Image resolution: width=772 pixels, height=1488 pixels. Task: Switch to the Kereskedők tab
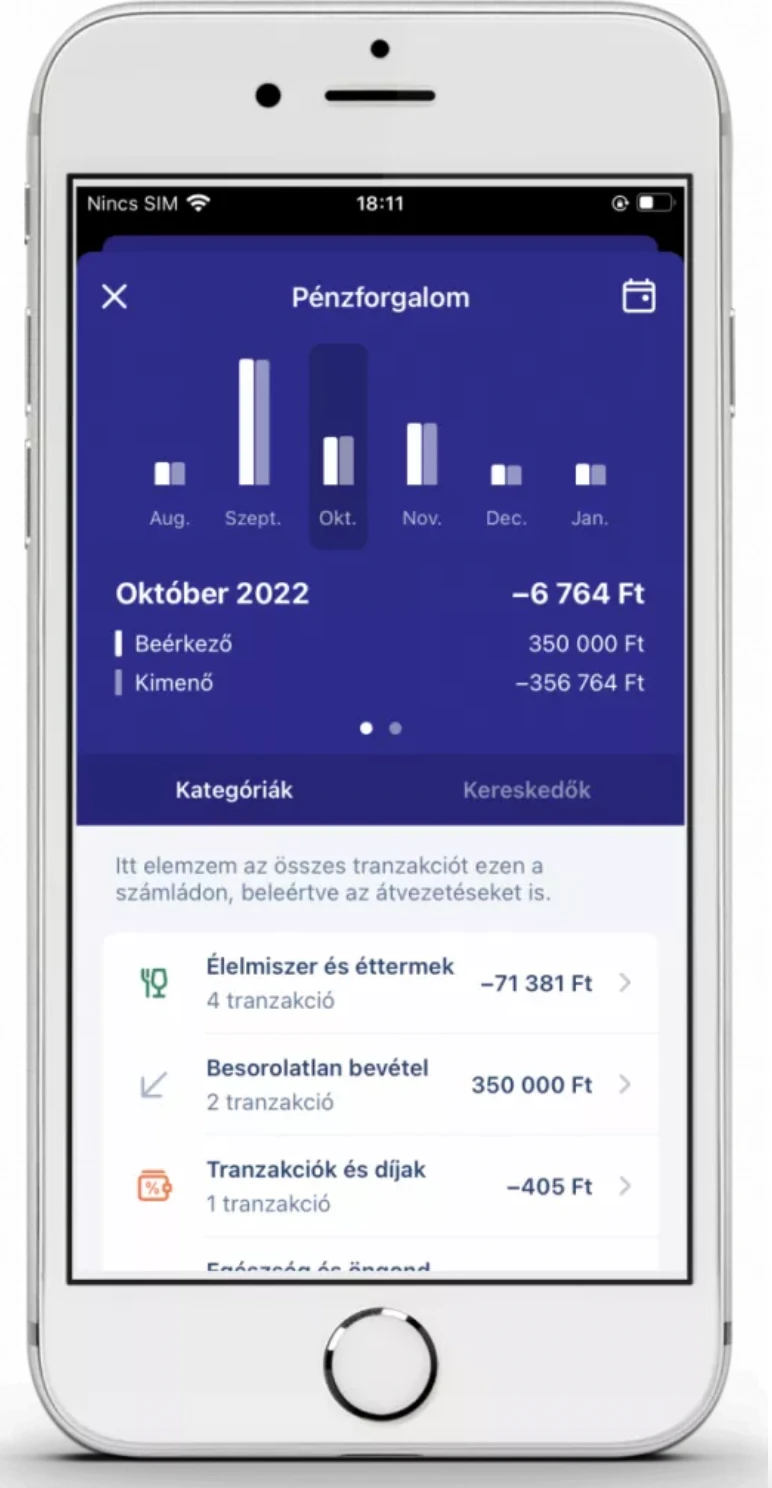pyautogui.click(x=526, y=790)
